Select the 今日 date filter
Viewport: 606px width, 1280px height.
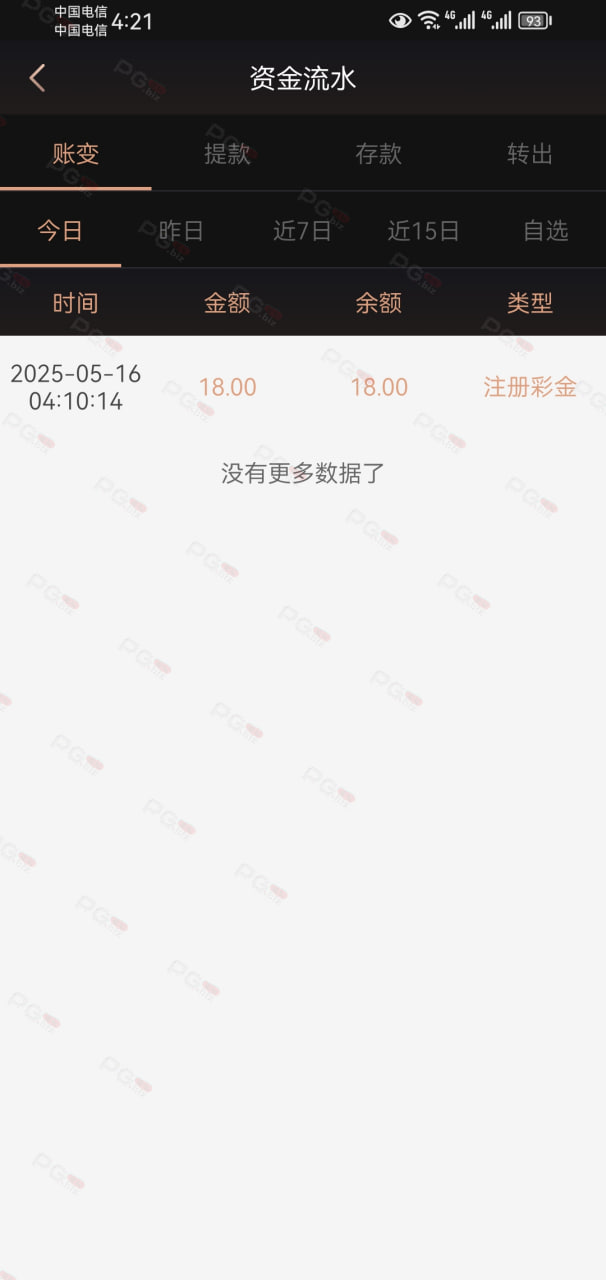pyautogui.click(x=60, y=231)
